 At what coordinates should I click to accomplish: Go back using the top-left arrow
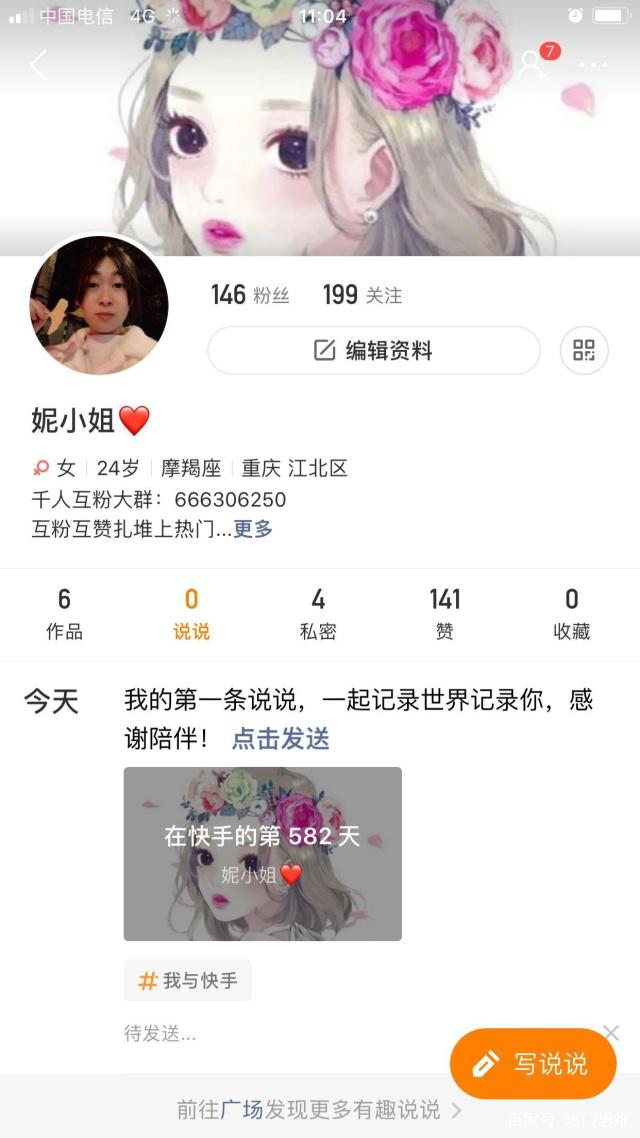click(x=39, y=65)
